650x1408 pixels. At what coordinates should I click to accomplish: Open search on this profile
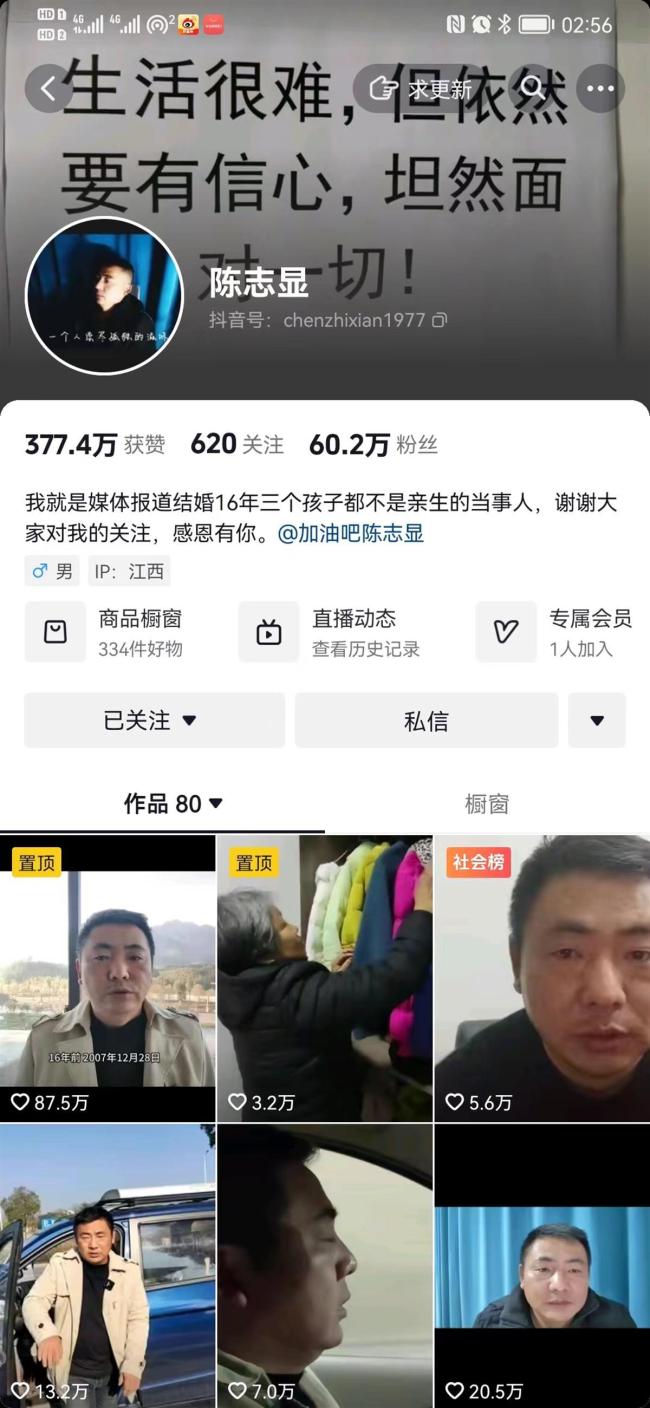(532, 89)
